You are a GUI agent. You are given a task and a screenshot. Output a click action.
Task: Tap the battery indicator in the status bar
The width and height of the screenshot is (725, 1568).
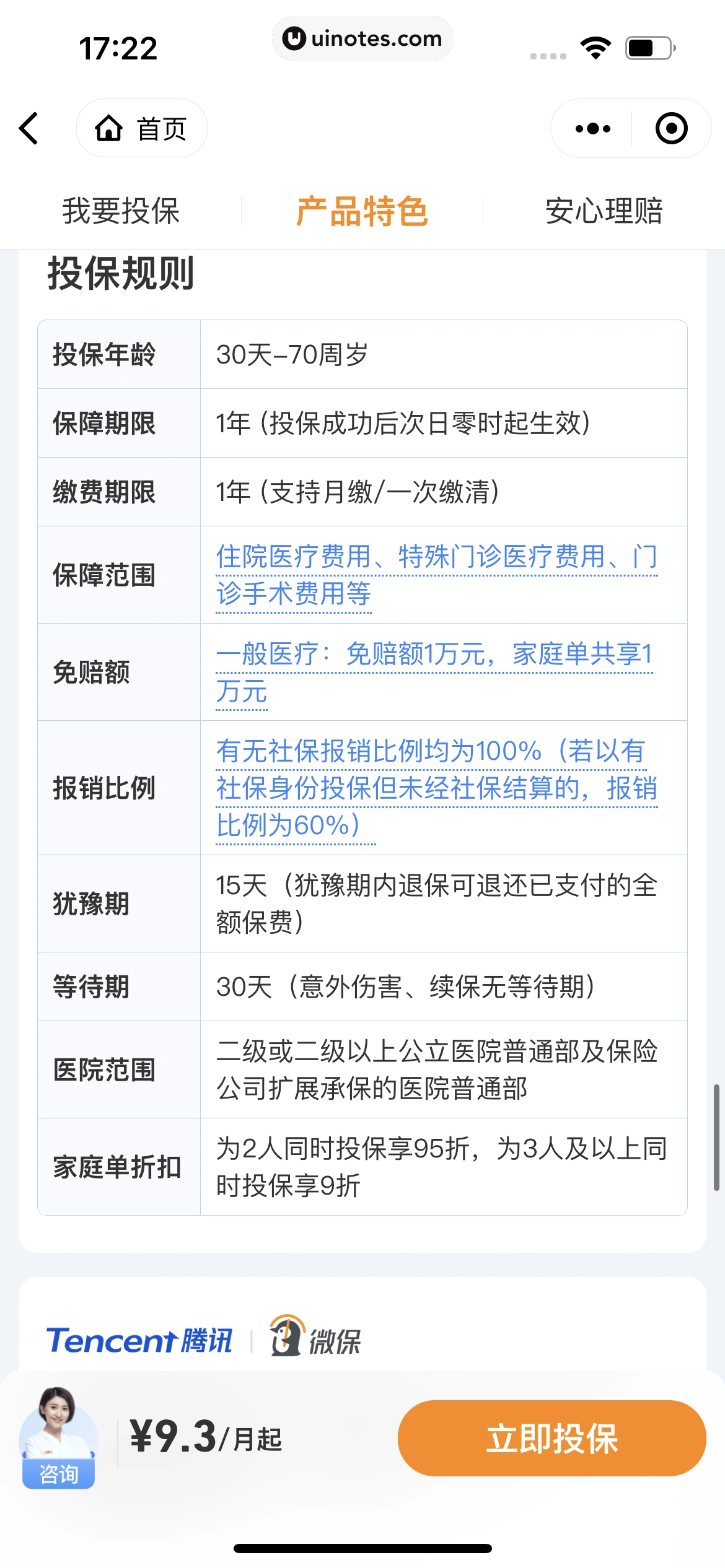coord(648,45)
